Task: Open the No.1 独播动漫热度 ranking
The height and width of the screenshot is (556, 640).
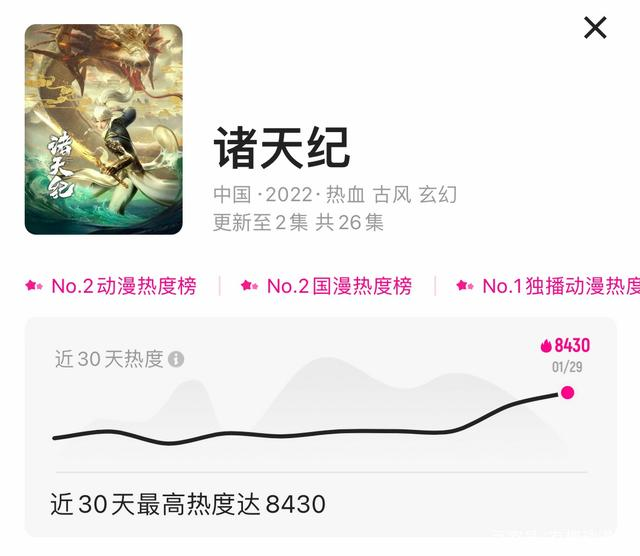Action: [x=550, y=286]
